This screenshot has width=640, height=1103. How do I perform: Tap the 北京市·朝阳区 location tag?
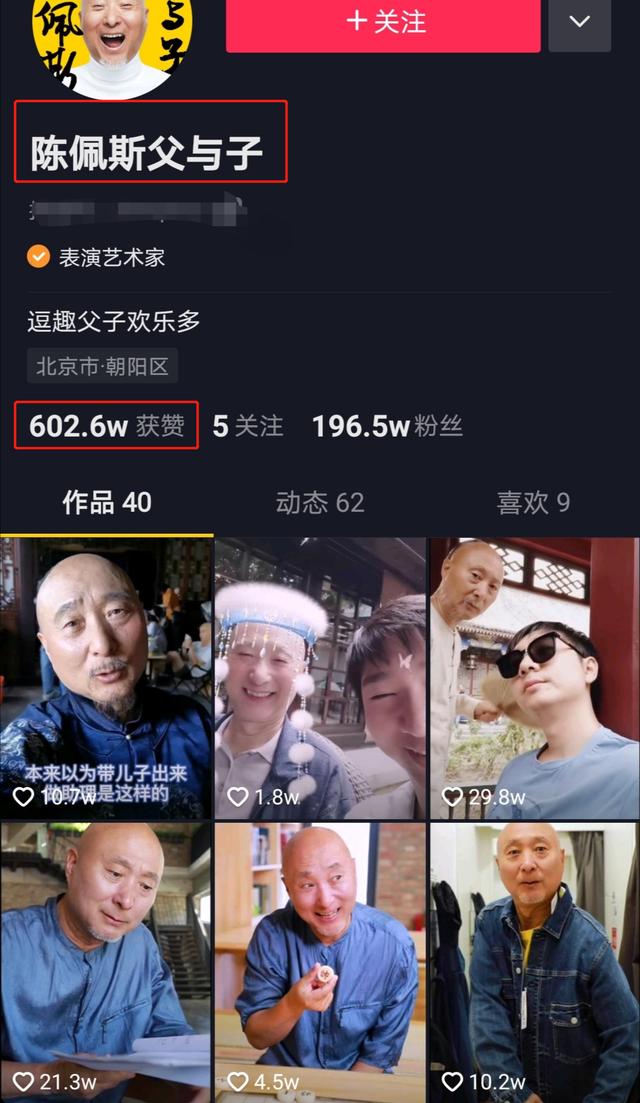pyautogui.click(x=103, y=367)
